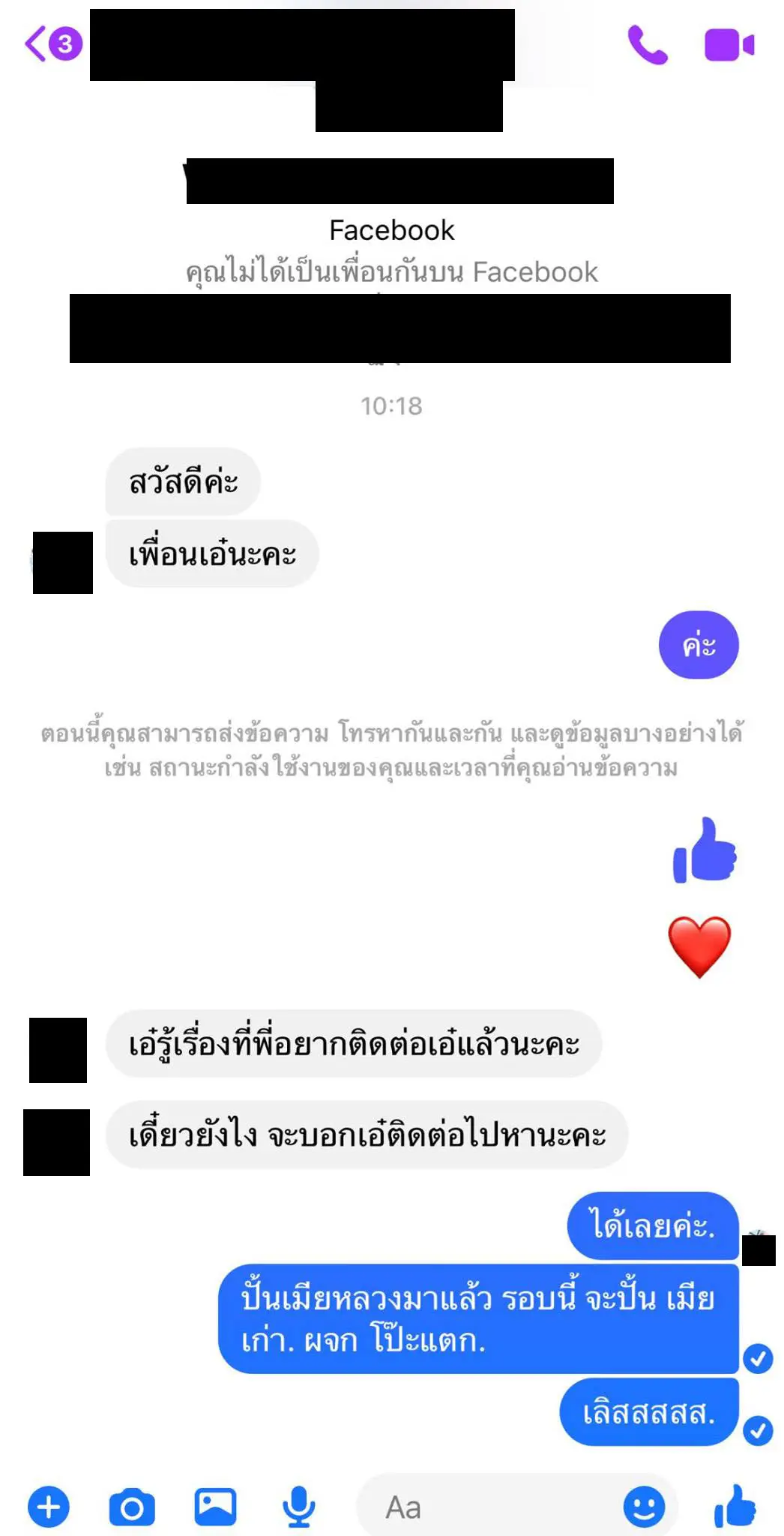The width and height of the screenshot is (784, 1536).
Task: Open the photo gallery picker
Action: tap(215, 1507)
